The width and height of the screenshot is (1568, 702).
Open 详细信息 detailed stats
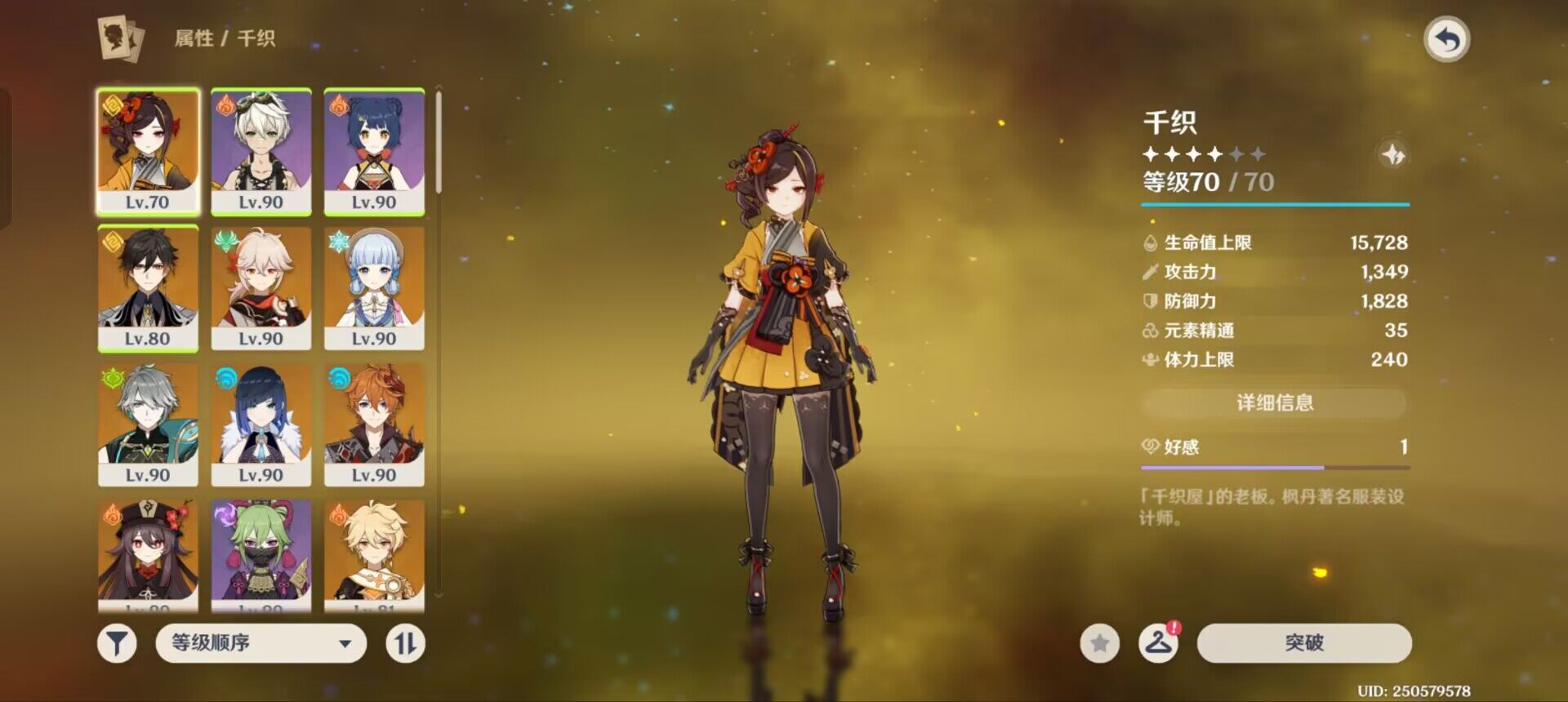coord(1274,402)
